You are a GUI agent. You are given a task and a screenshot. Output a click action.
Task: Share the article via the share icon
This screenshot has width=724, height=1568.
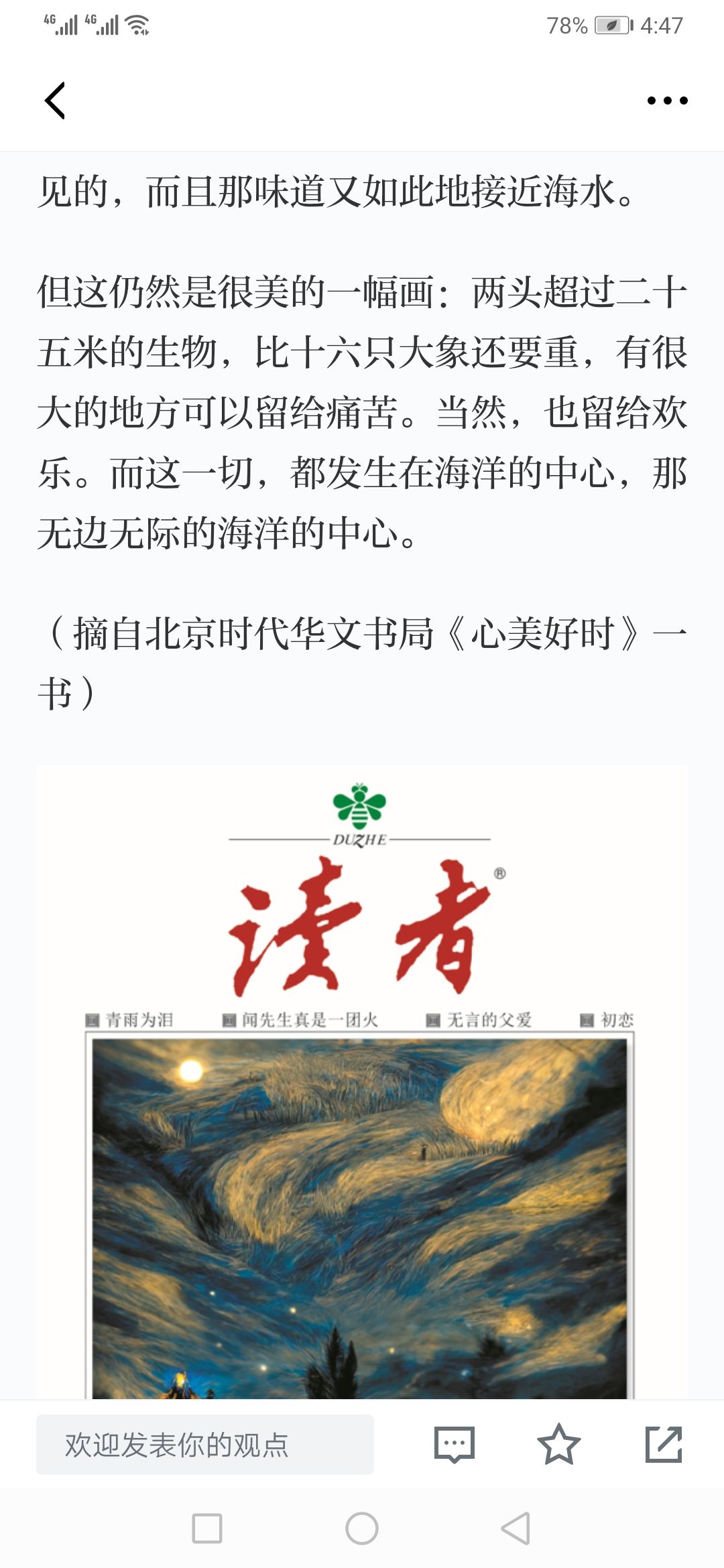click(x=664, y=1444)
